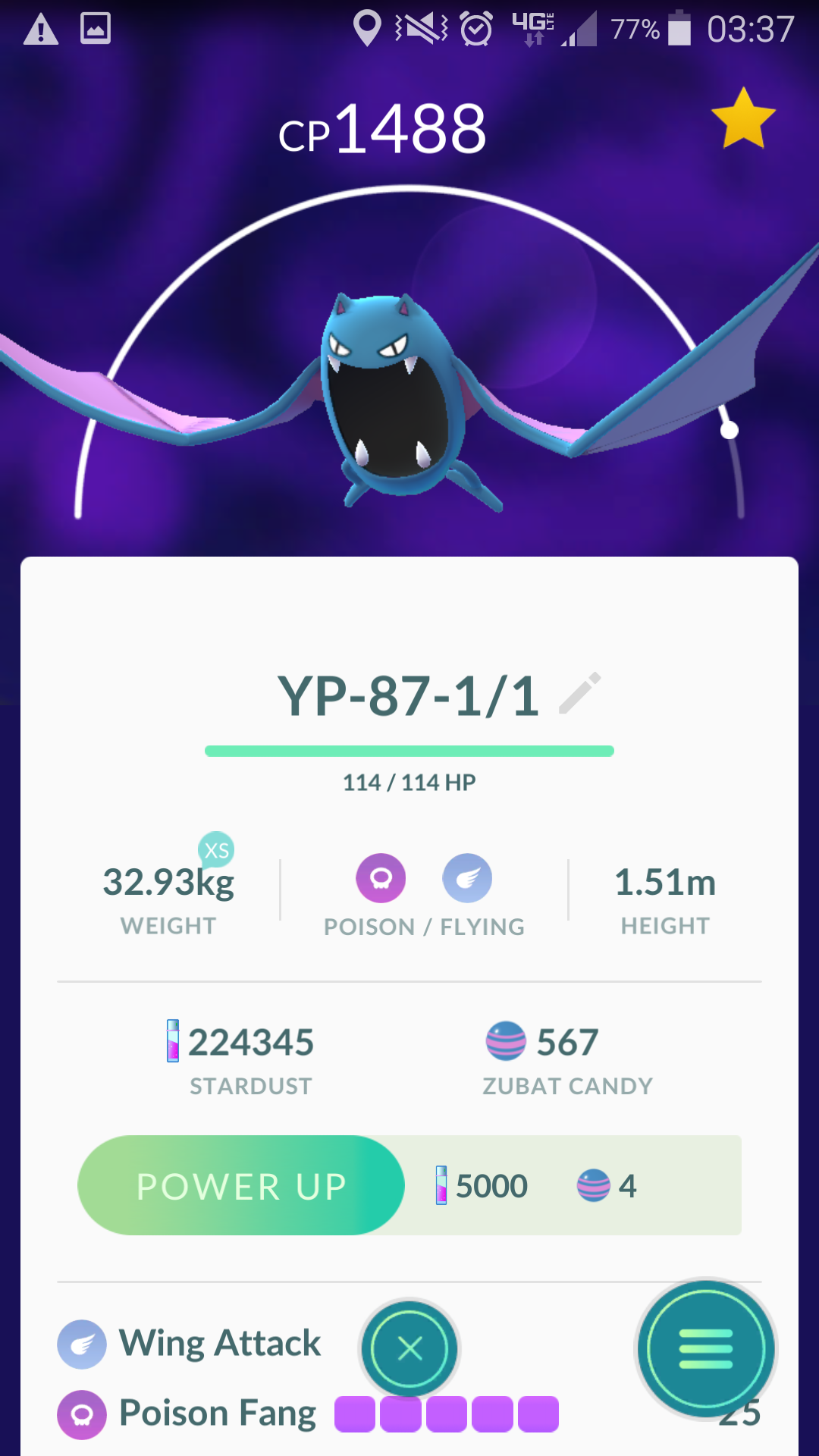819x1456 pixels.
Task: Close the Pokémon detail screen
Action: (x=410, y=1349)
